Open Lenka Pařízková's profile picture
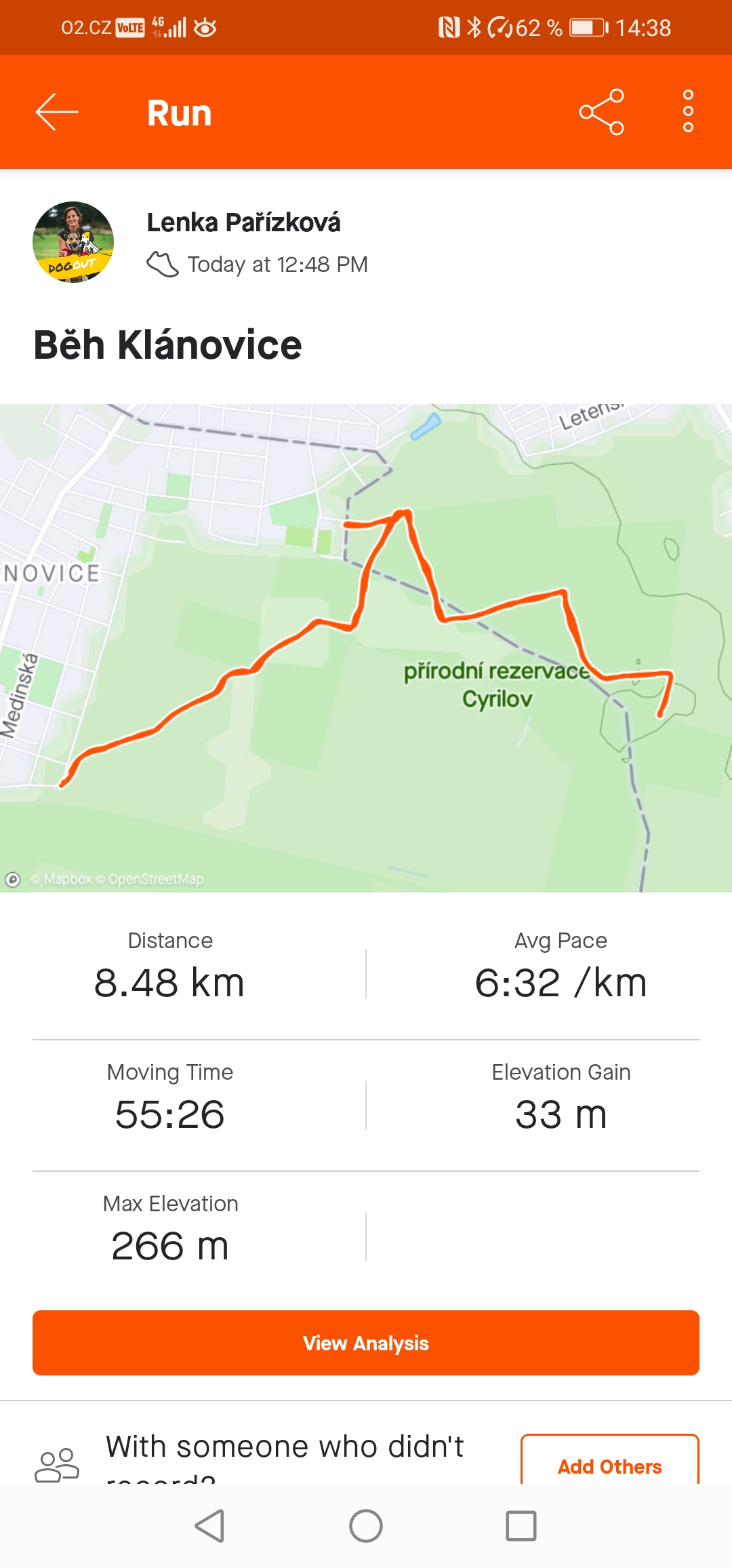The height and width of the screenshot is (1568, 732). [73, 242]
